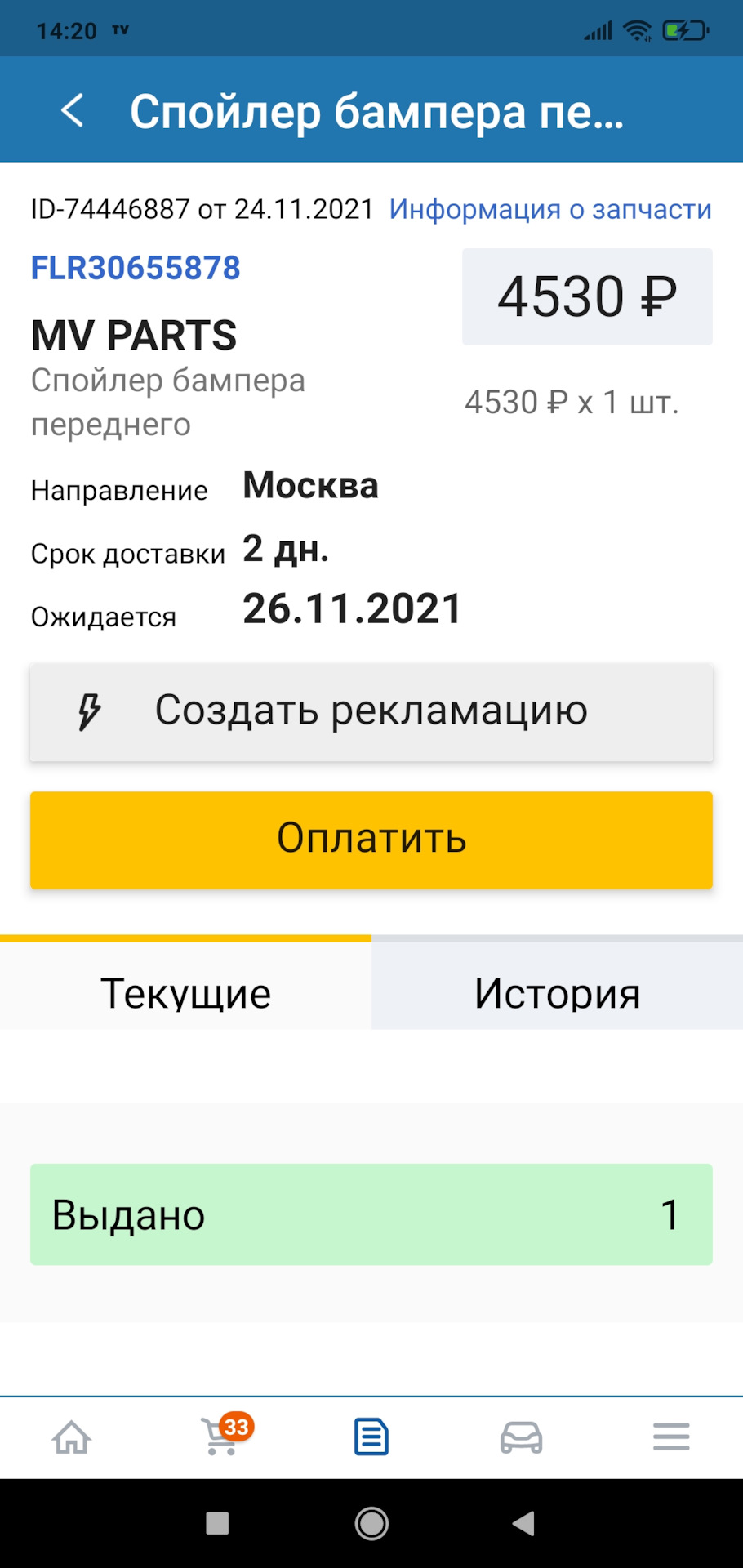Tap the 4530 ₽ price box
Screen dimensions: 743x1568
point(587,296)
